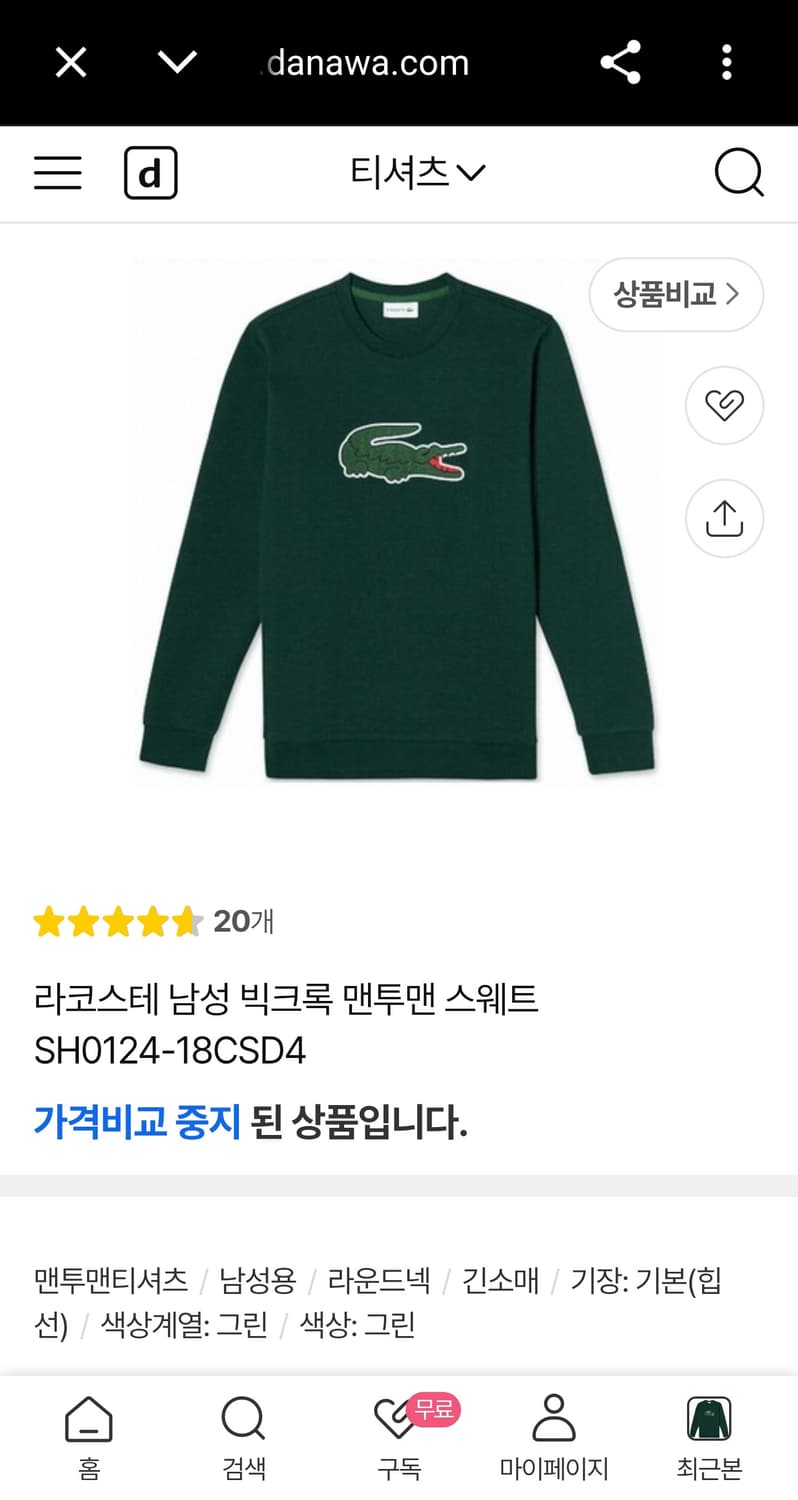Add the sweatshirt to wishlist
This screenshot has width=798, height=1500.
723,406
